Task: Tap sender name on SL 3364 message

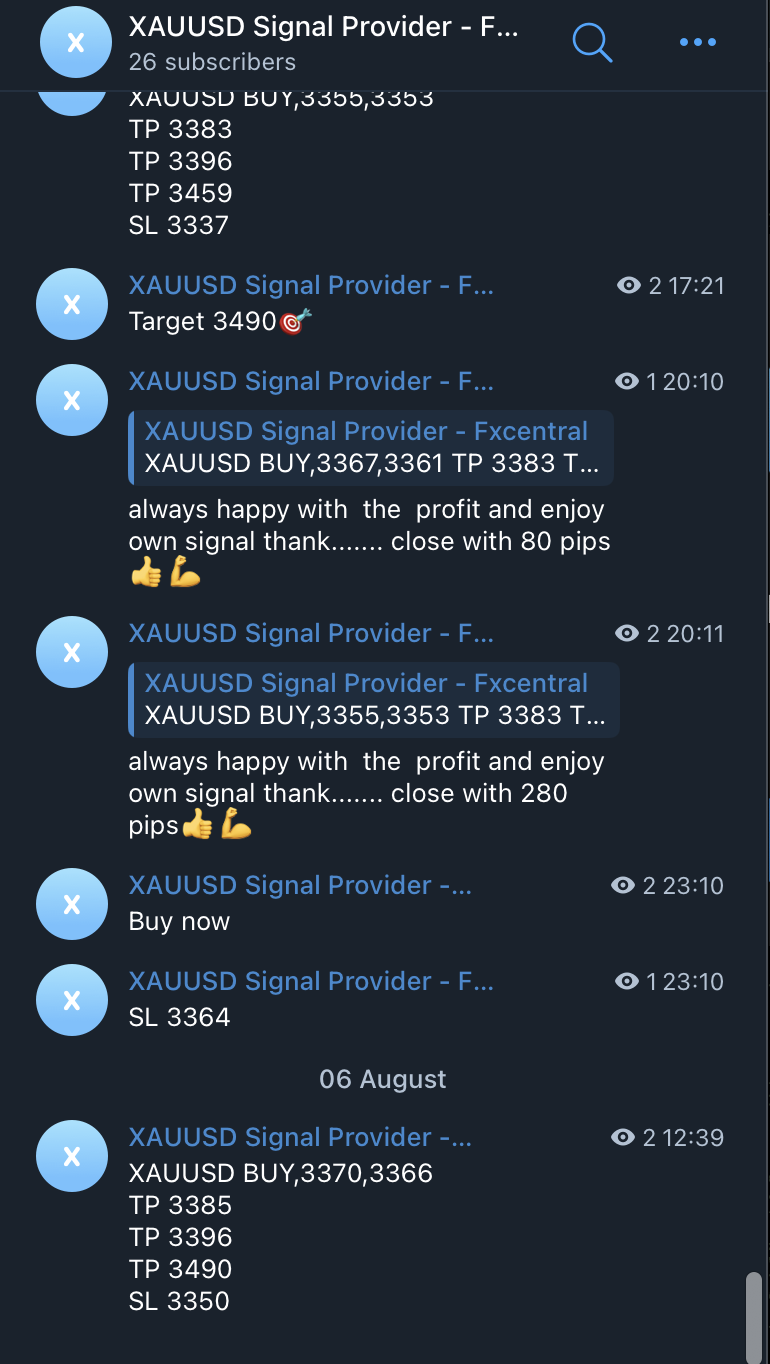Action: click(311, 981)
